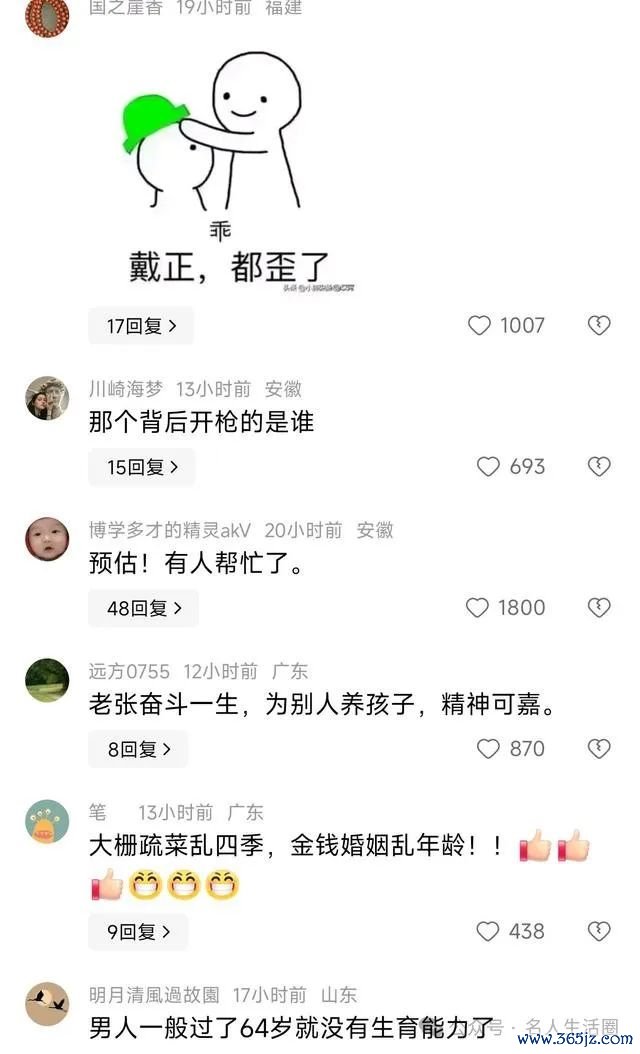Image resolution: width=640 pixels, height=1054 pixels.
Task: Dislike 笔's comment about 大棚疏菜
Action: (598, 932)
